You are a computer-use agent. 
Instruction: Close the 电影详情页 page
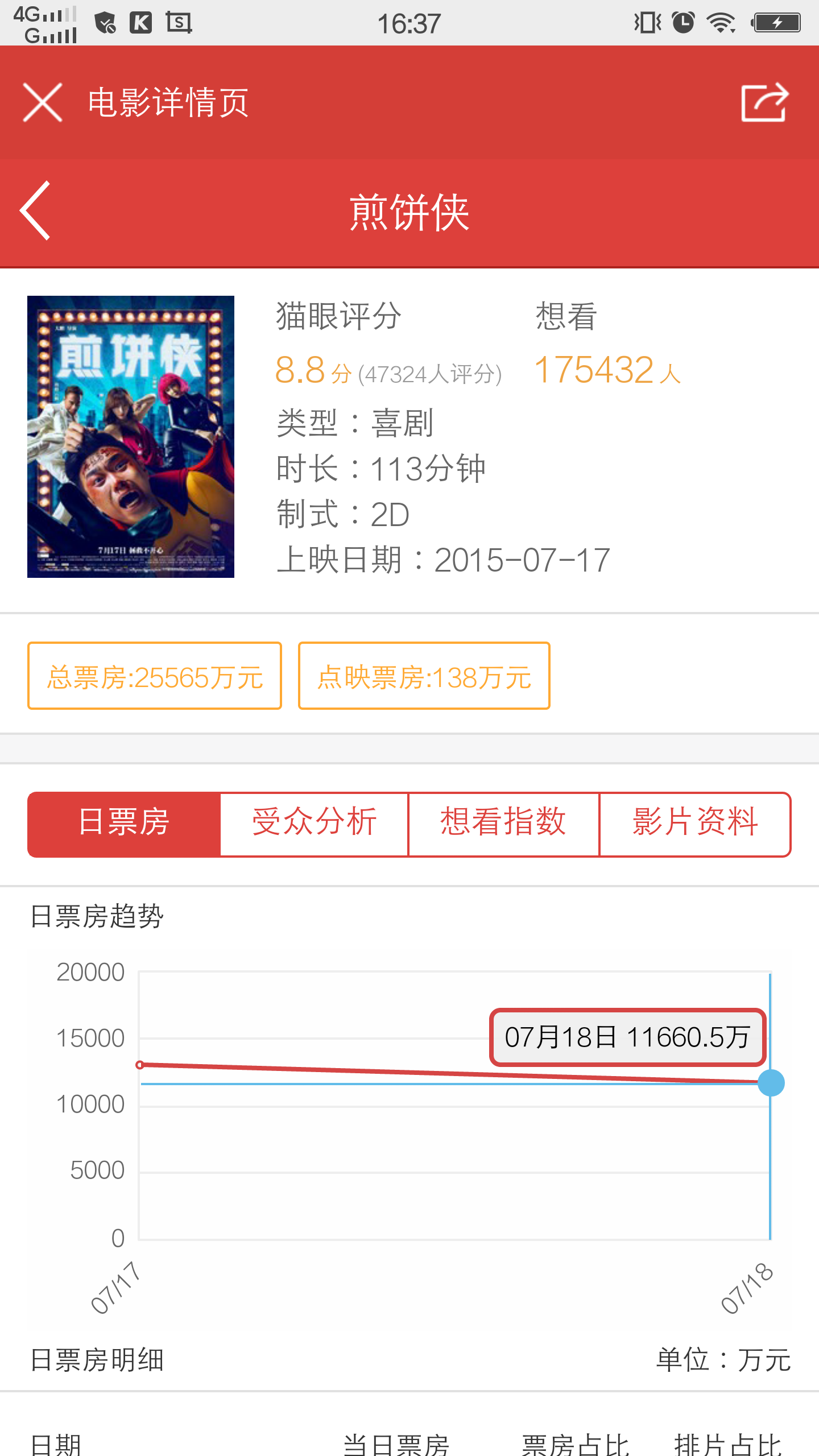click(43, 102)
